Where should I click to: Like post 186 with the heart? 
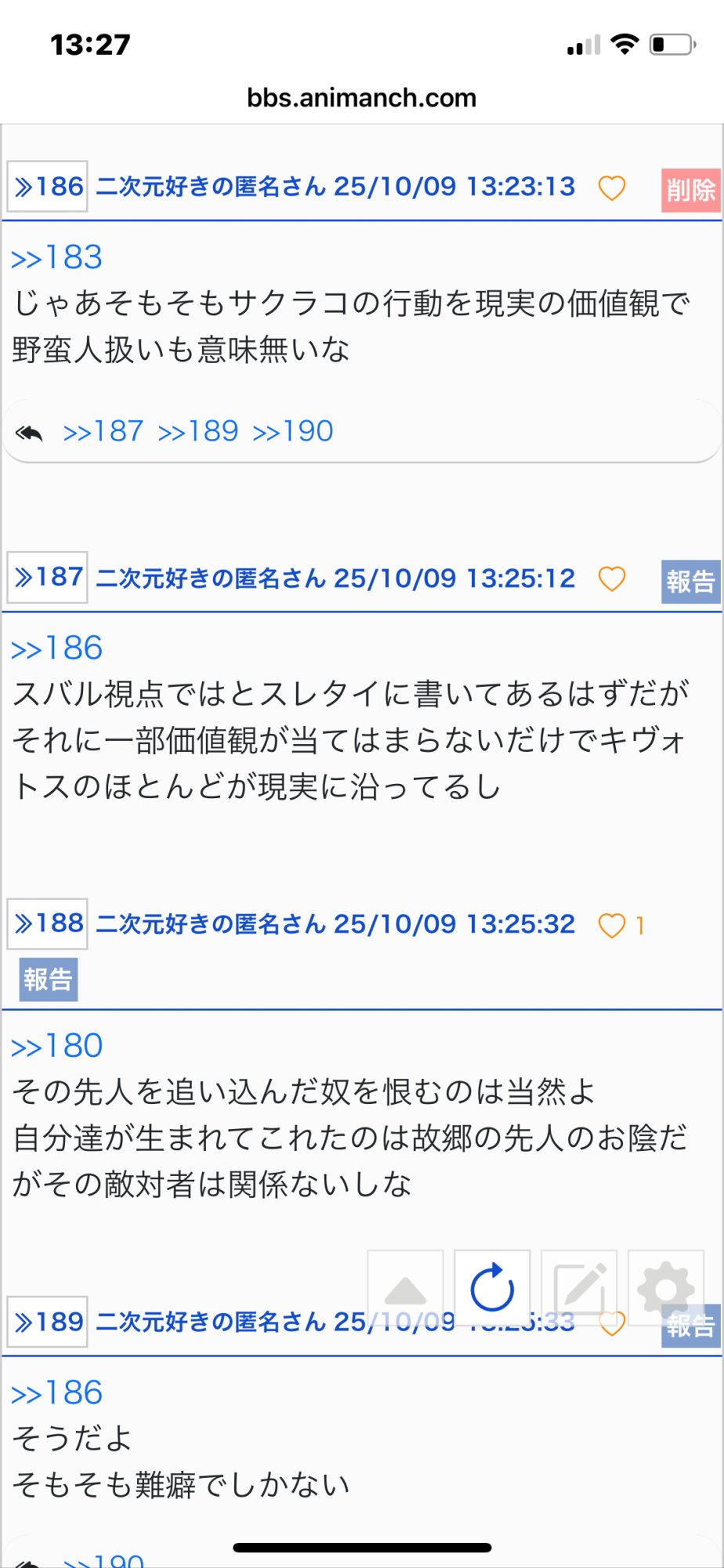[612, 188]
